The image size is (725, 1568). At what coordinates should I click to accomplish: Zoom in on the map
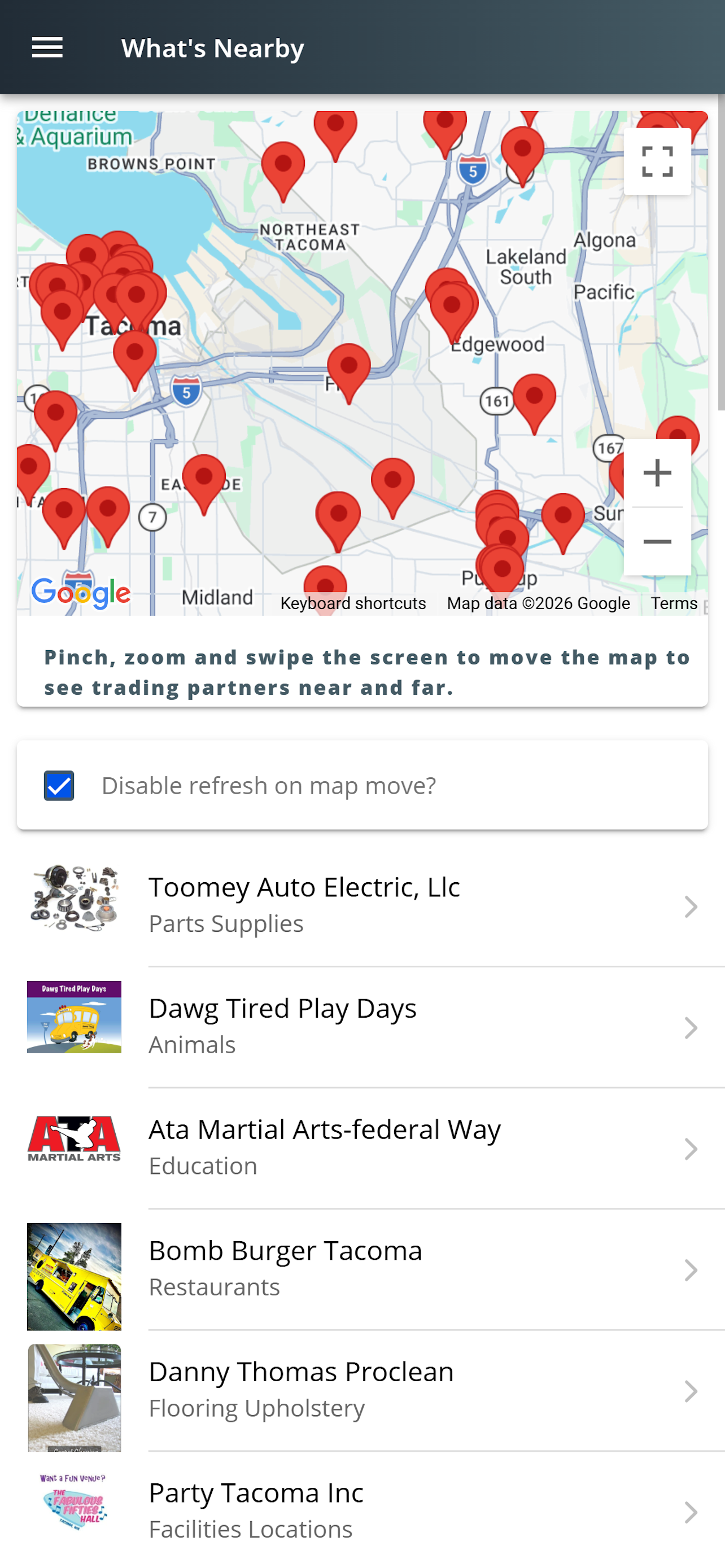tap(657, 473)
